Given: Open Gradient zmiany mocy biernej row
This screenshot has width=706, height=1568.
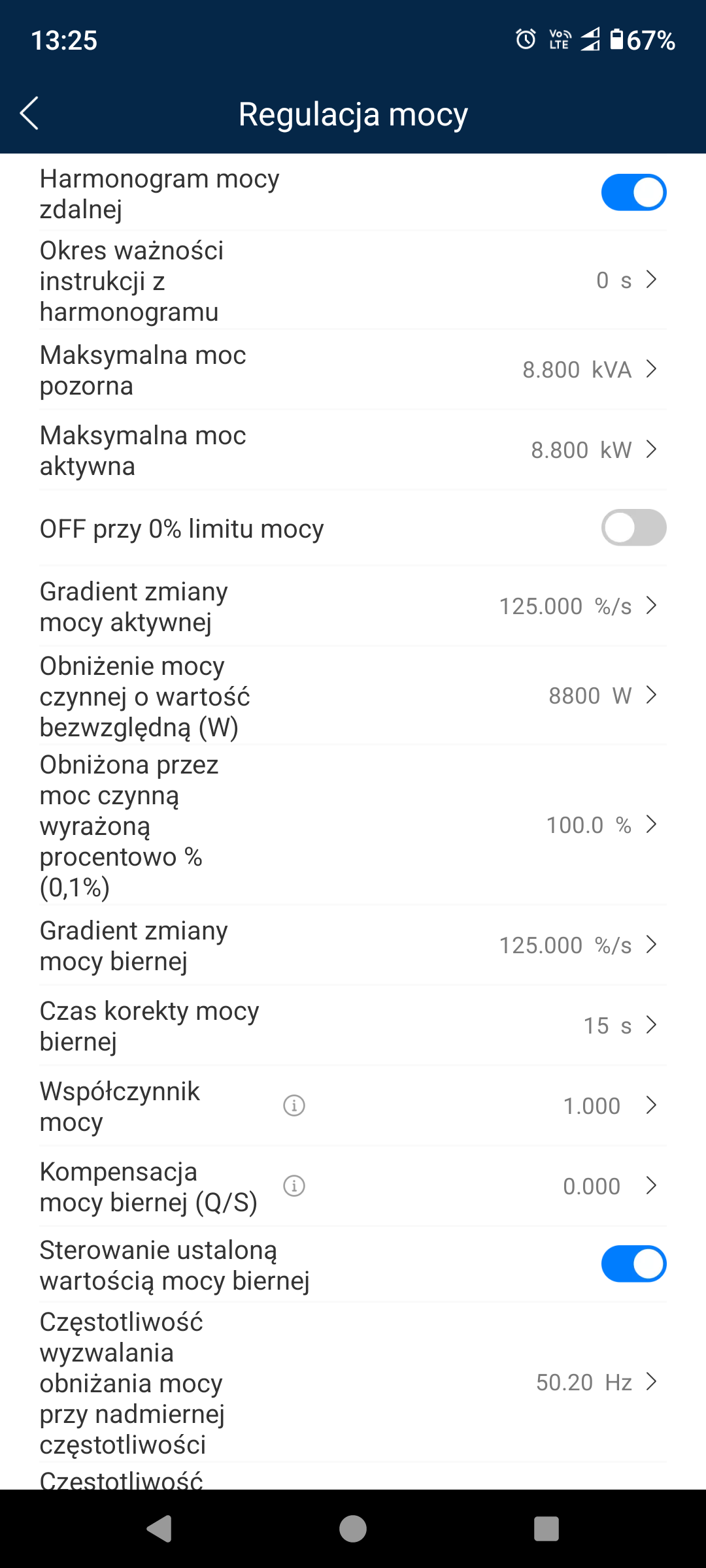Looking at the screenshot, I should tap(353, 945).
